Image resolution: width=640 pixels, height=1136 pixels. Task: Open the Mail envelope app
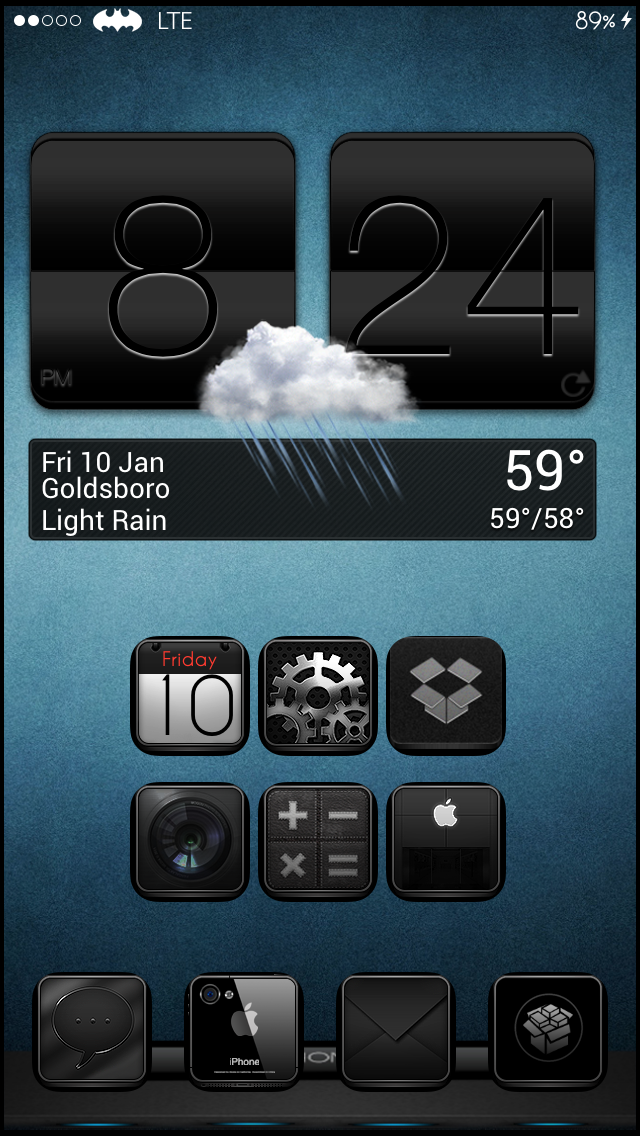pos(397,1031)
